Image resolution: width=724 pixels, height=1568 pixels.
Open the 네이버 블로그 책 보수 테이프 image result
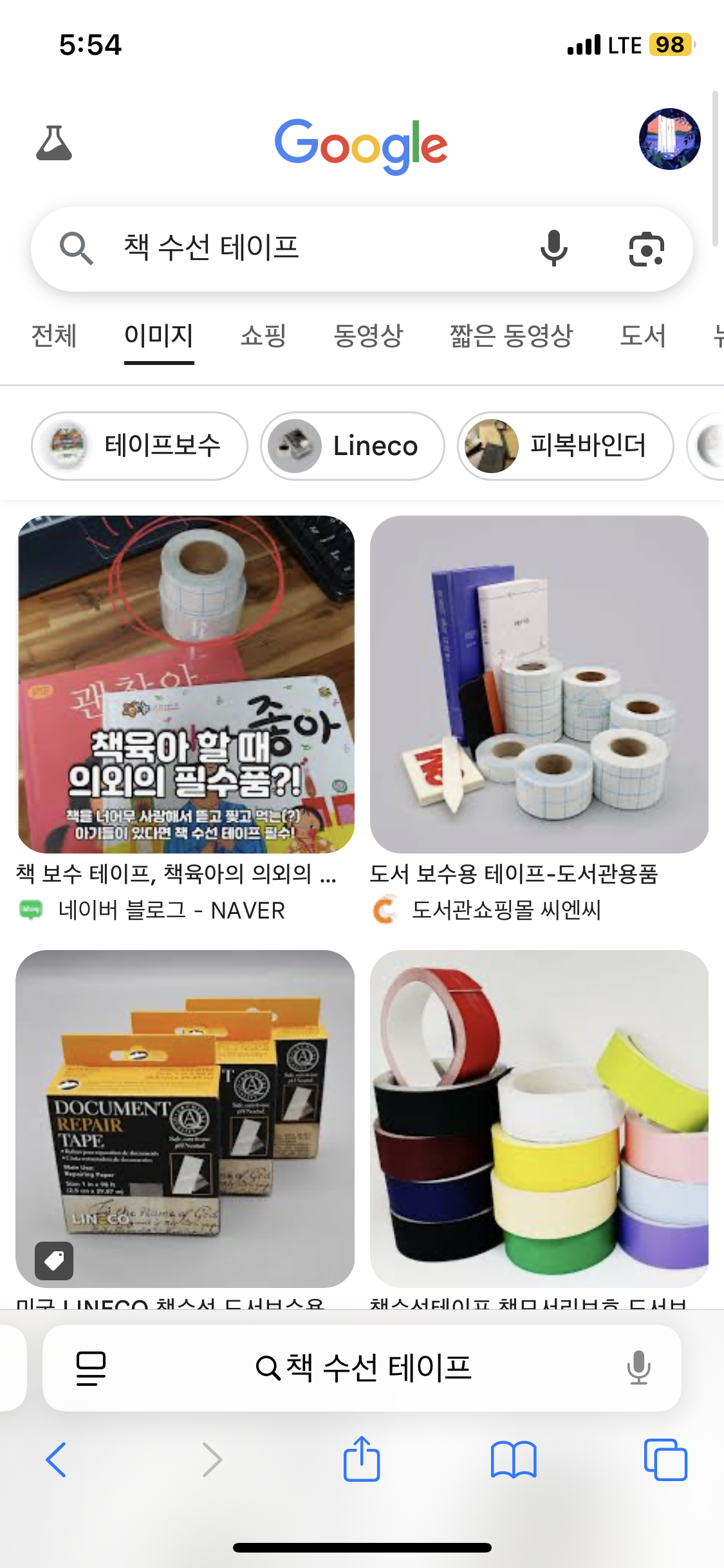pos(185,685)
